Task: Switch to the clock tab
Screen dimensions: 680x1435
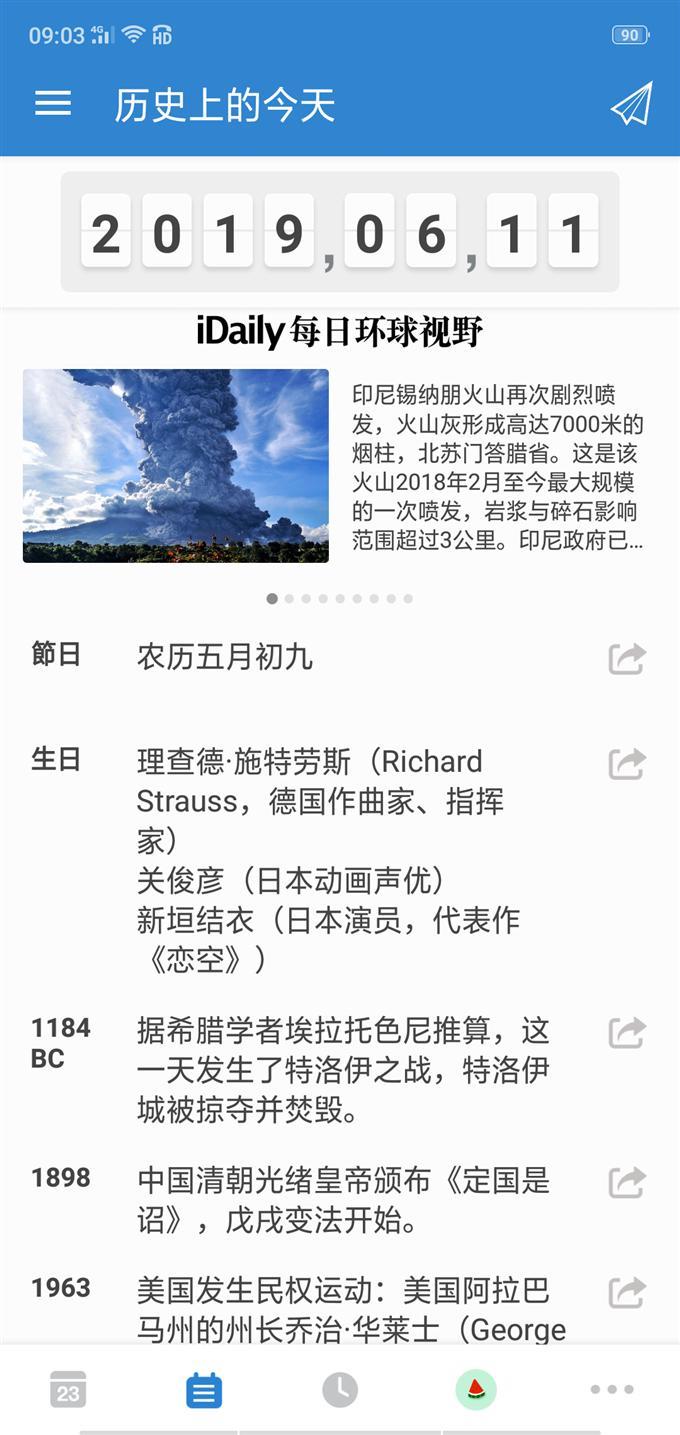Action: [340, 1390]
